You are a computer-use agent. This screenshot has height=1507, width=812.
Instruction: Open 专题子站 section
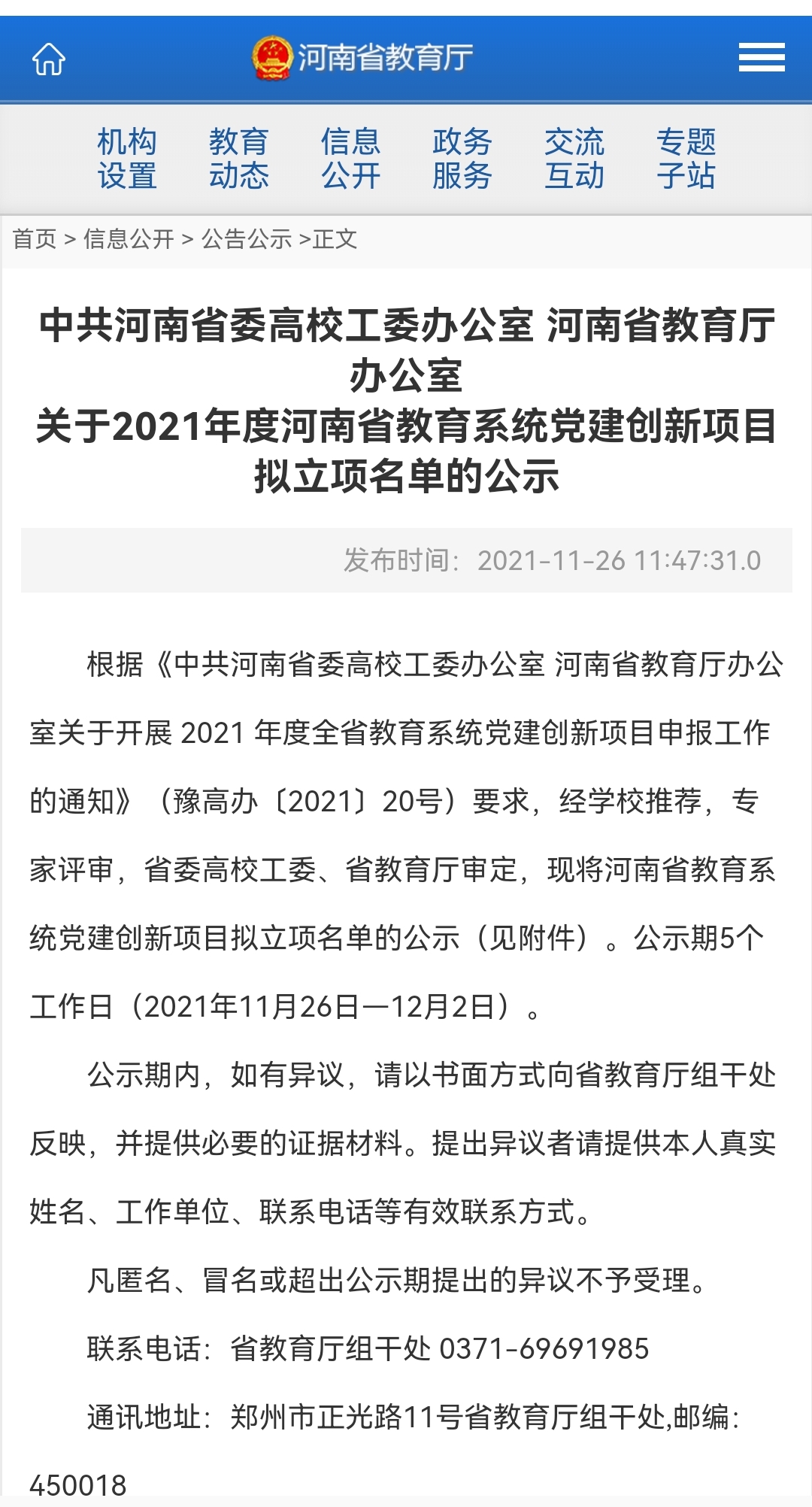[x=686, y=159]
